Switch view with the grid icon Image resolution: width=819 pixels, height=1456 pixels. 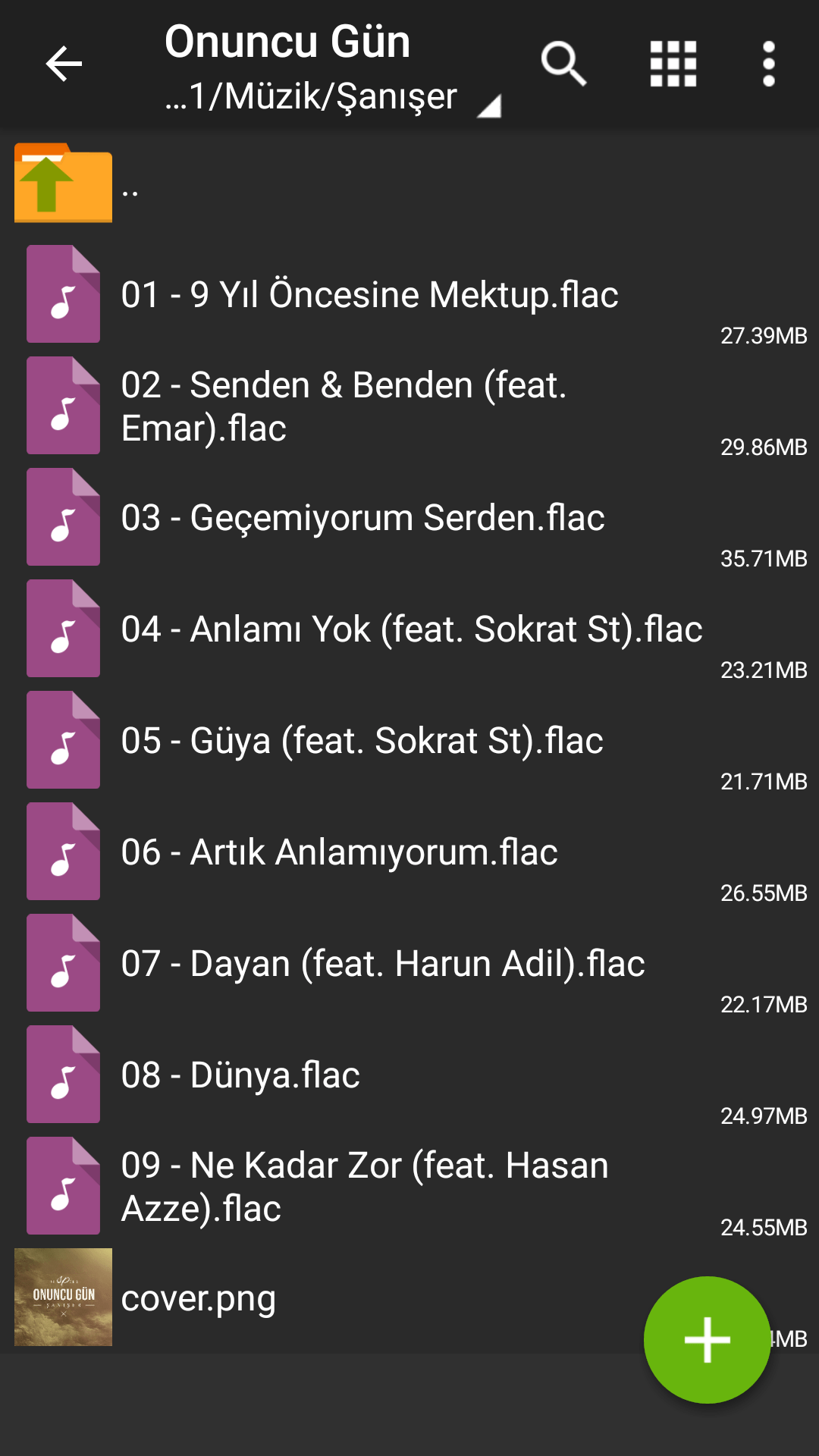(673, 64)
